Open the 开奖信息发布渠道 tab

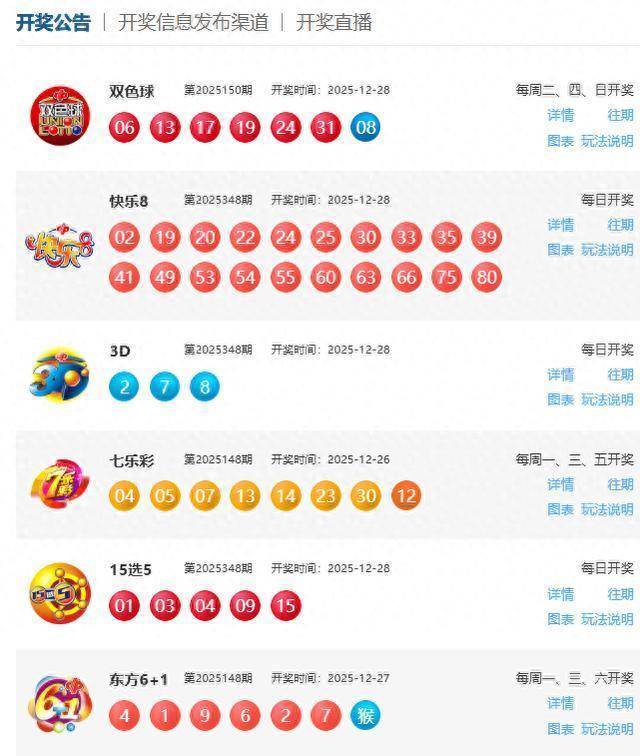coord(193,22)
